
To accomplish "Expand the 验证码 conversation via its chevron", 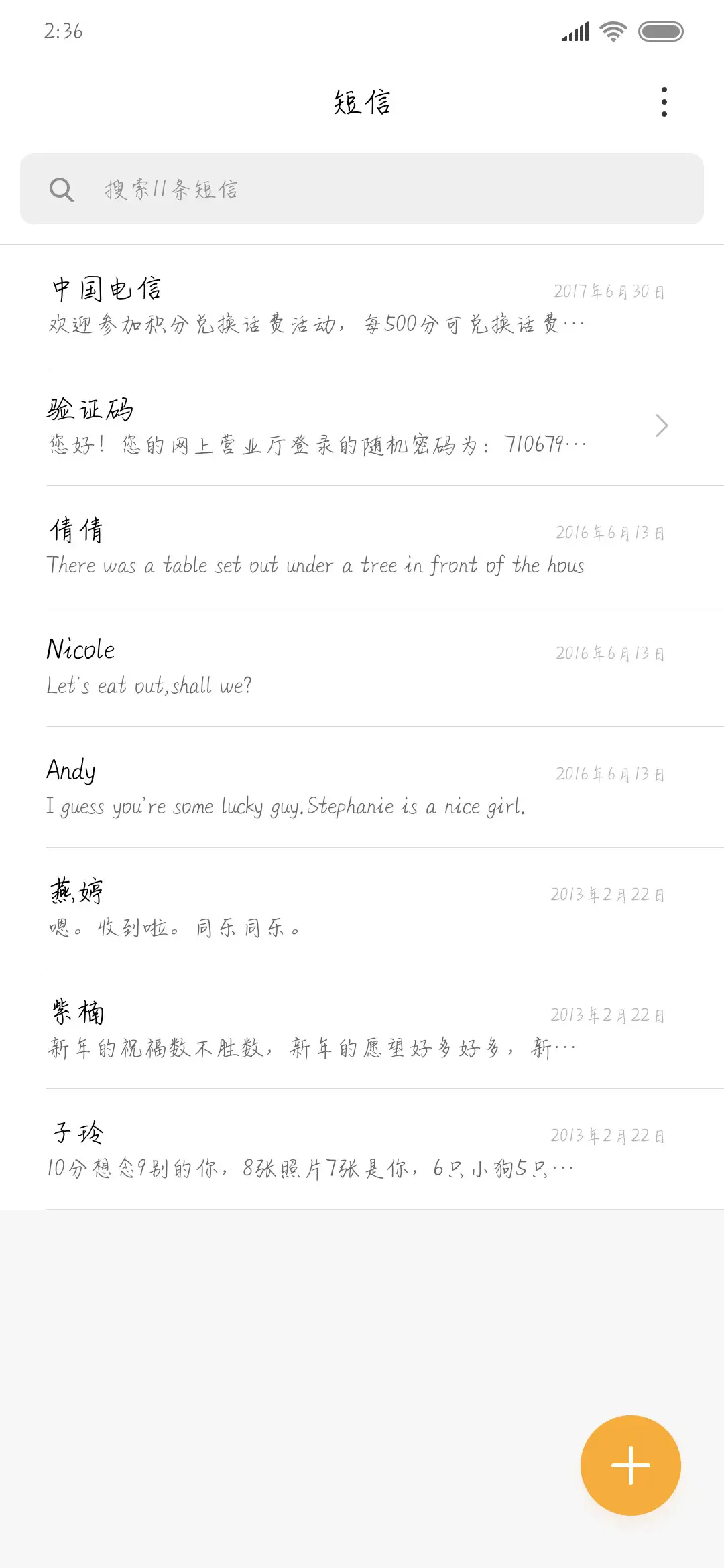I will point(661,425).
